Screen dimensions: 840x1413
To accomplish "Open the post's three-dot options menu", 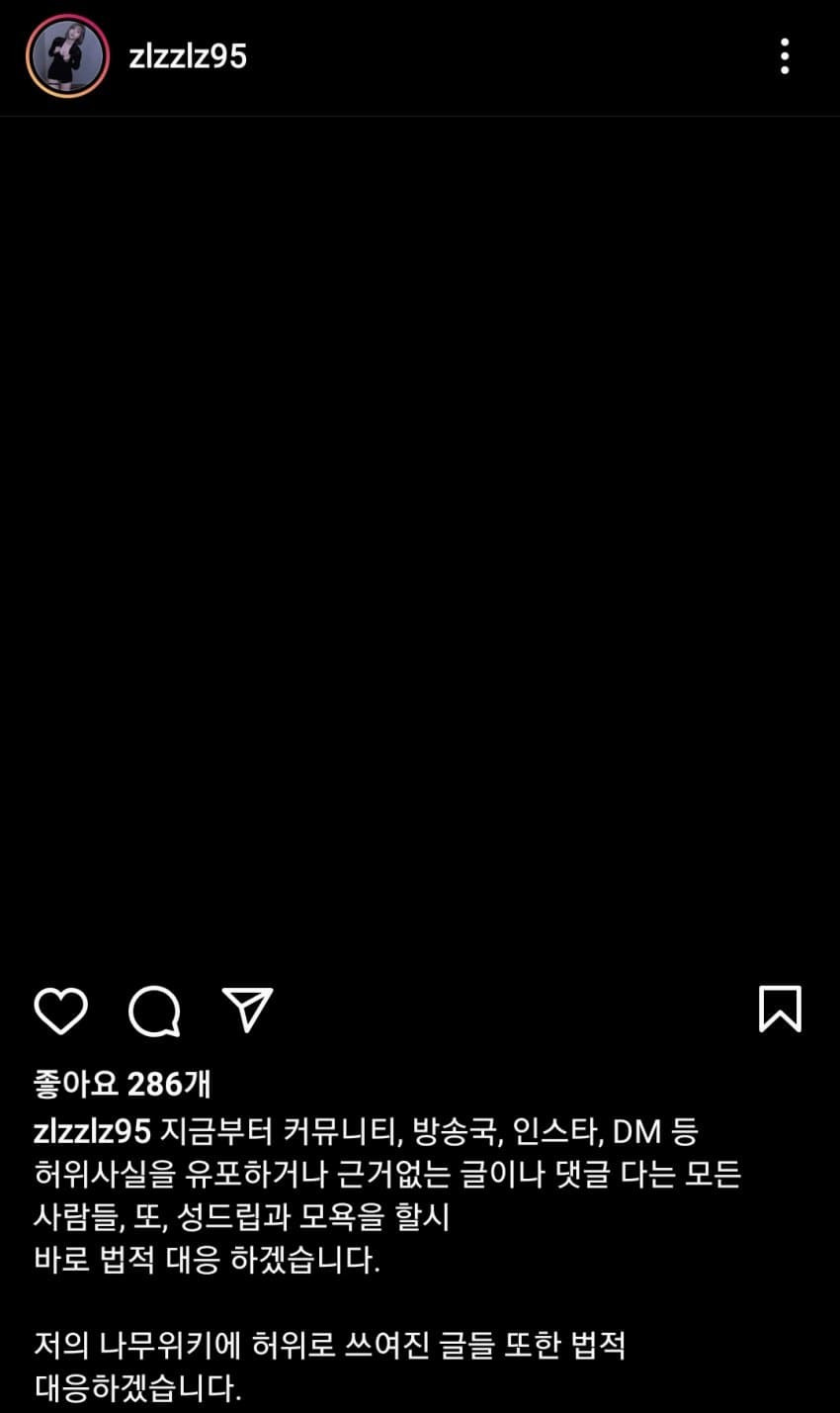I will (785, 56).
